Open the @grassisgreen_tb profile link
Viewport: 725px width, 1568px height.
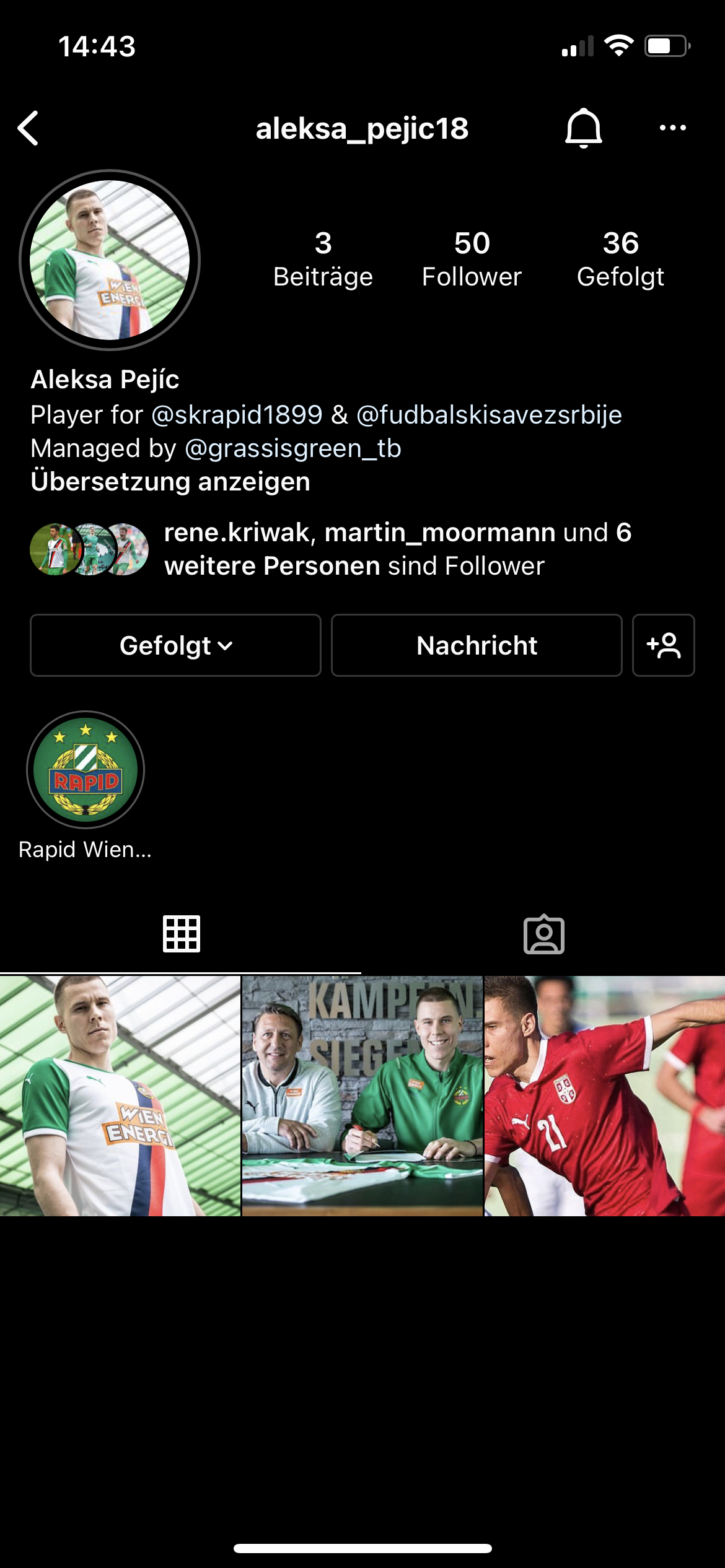tap(293, 448)
